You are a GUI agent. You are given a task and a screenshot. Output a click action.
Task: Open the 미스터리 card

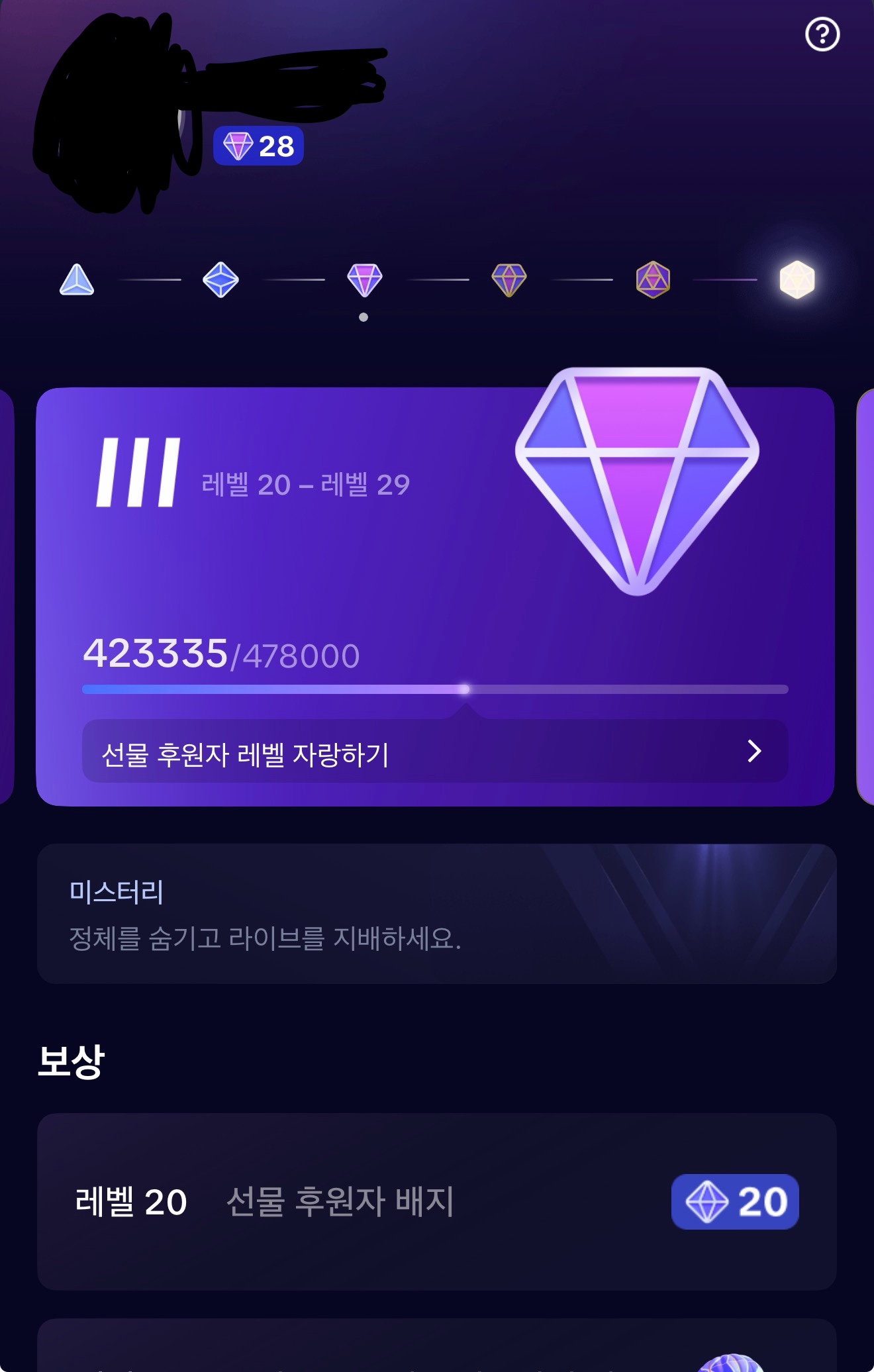[x=436, y=914]
